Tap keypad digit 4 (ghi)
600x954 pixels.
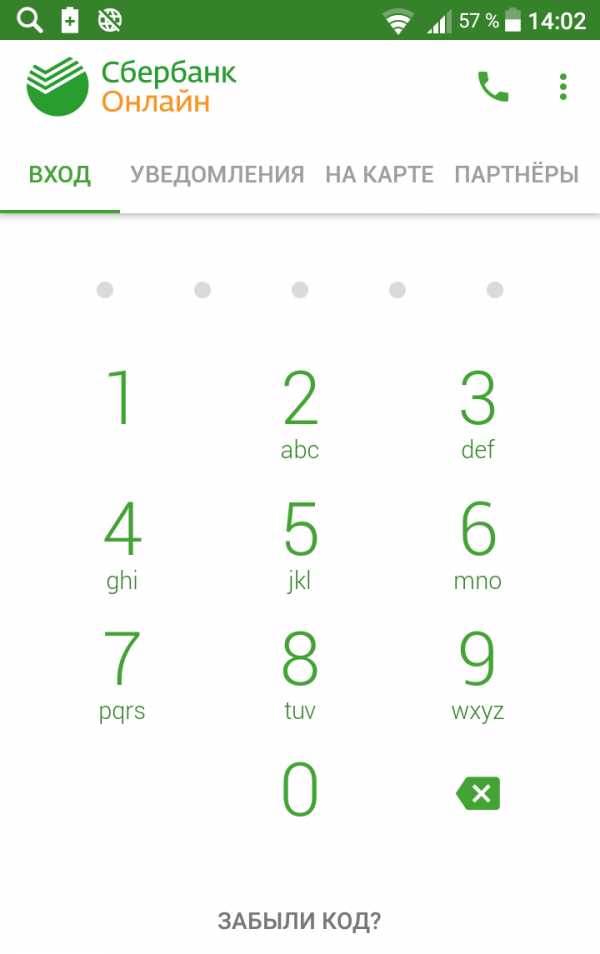click(121, 543)
